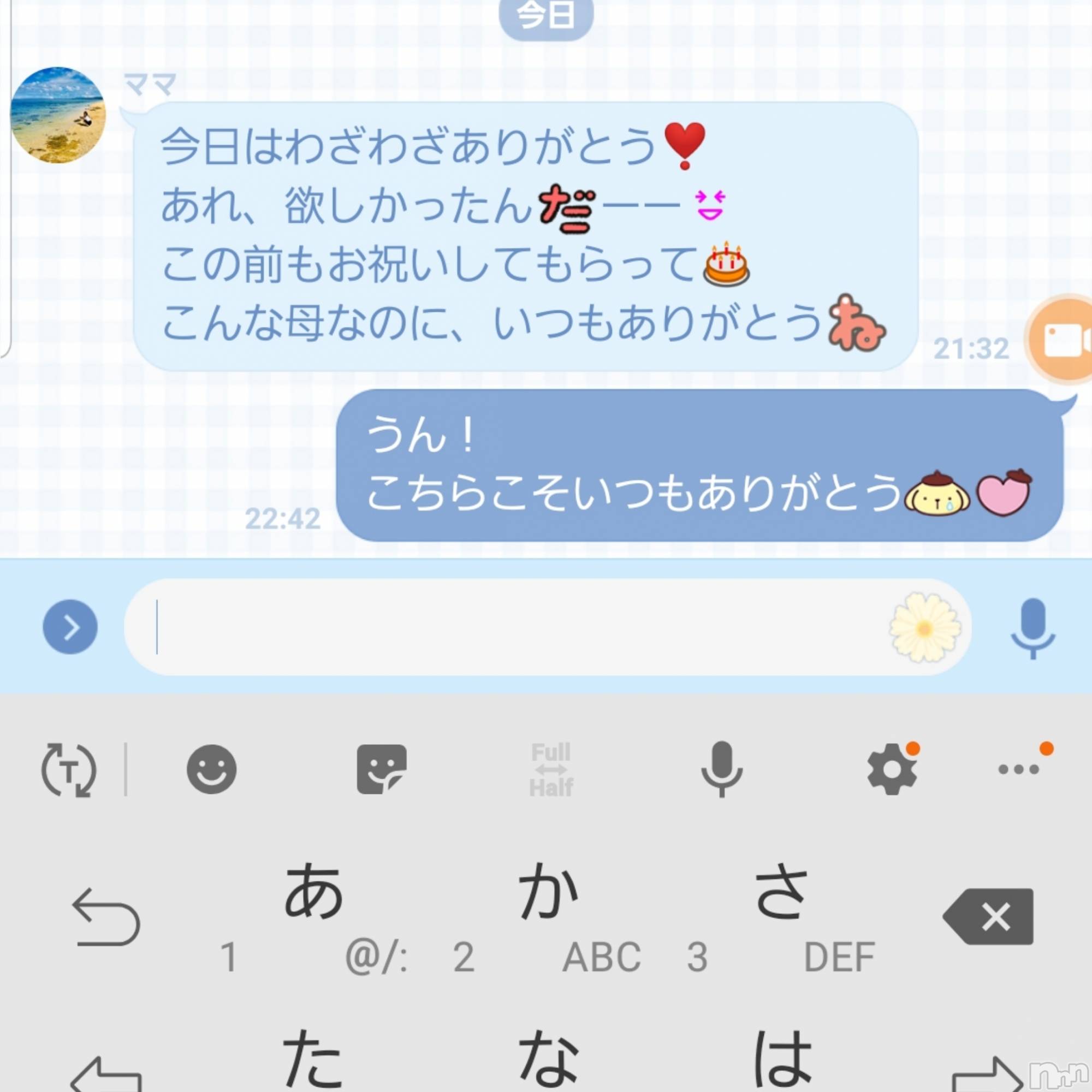Tap the text translate tool on keyboard
The image size is (1092, 1092).
69,769
